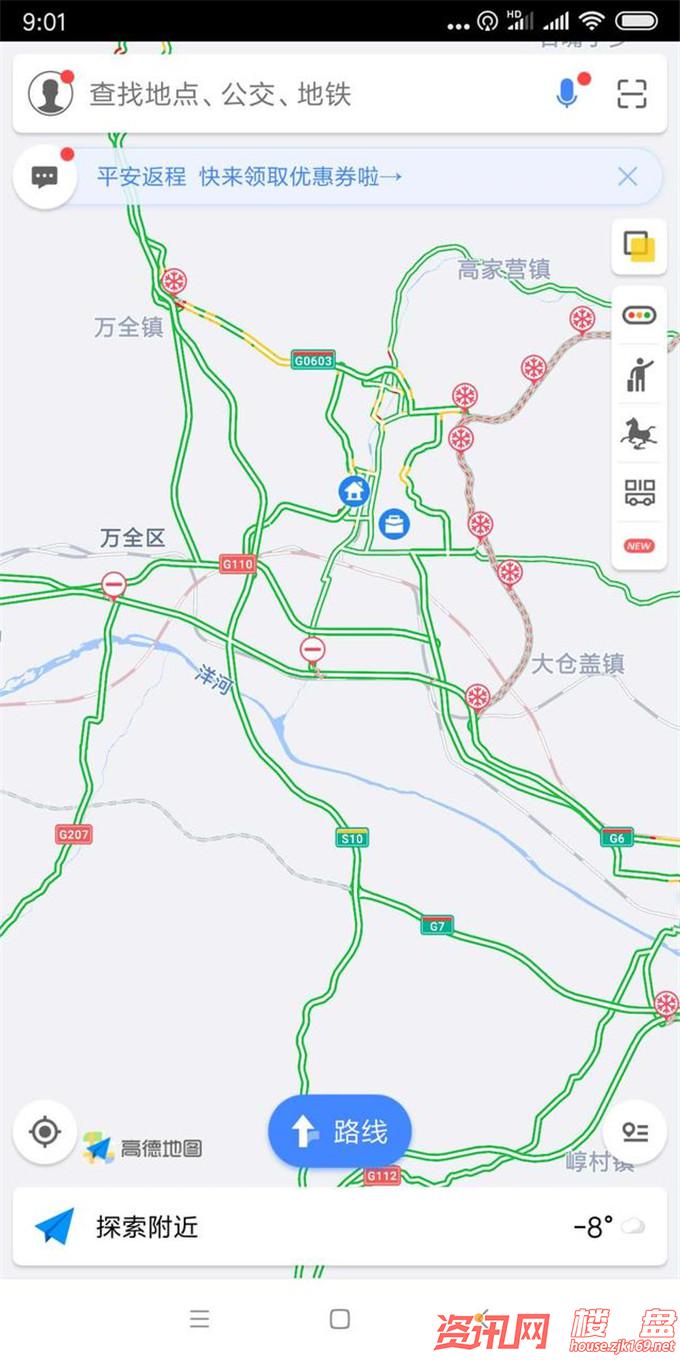680x1360 pixels.
Task: Open 探索附近 explore nearby panel
Action: click(340, 1226)
